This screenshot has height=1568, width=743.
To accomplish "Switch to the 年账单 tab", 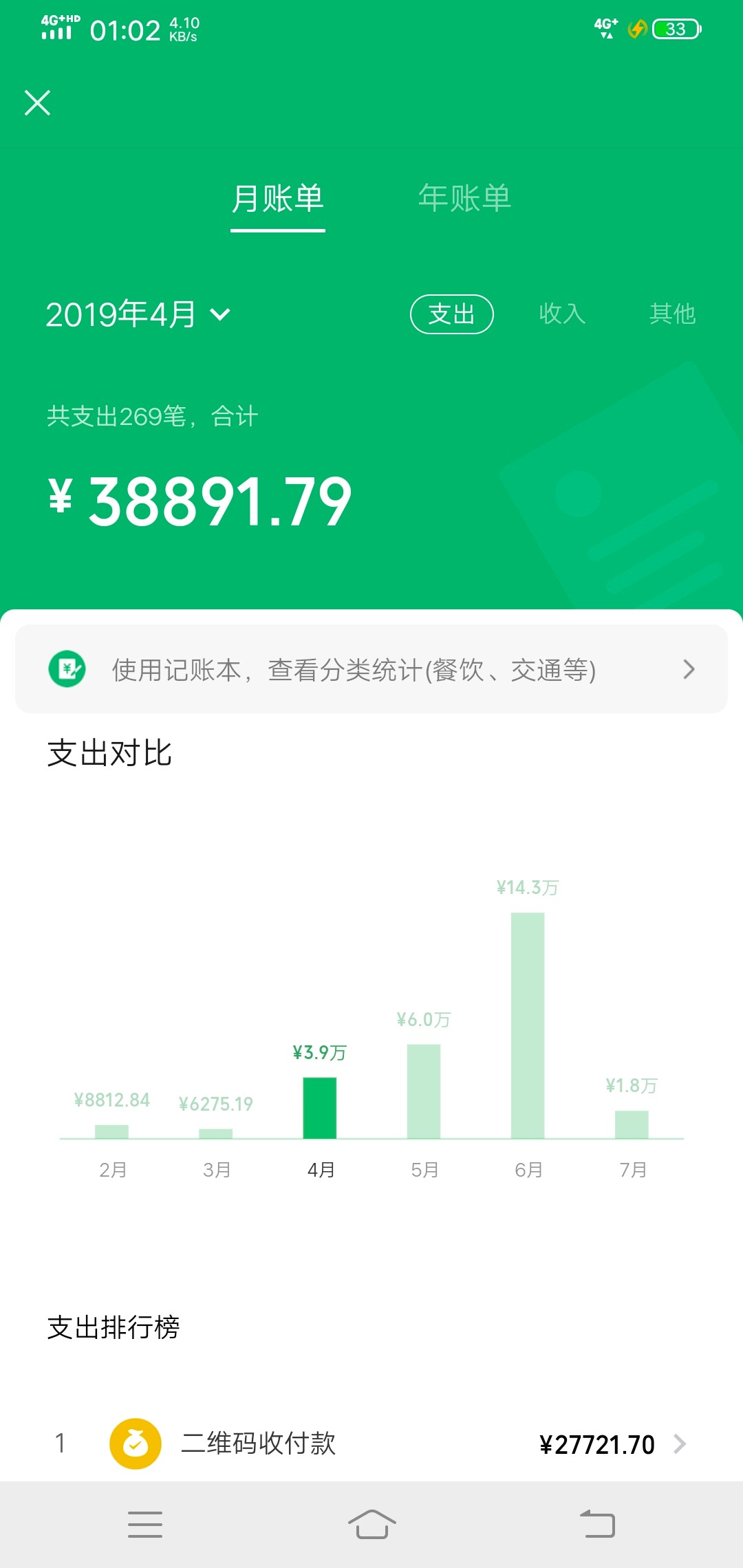I will click(464, 199).
